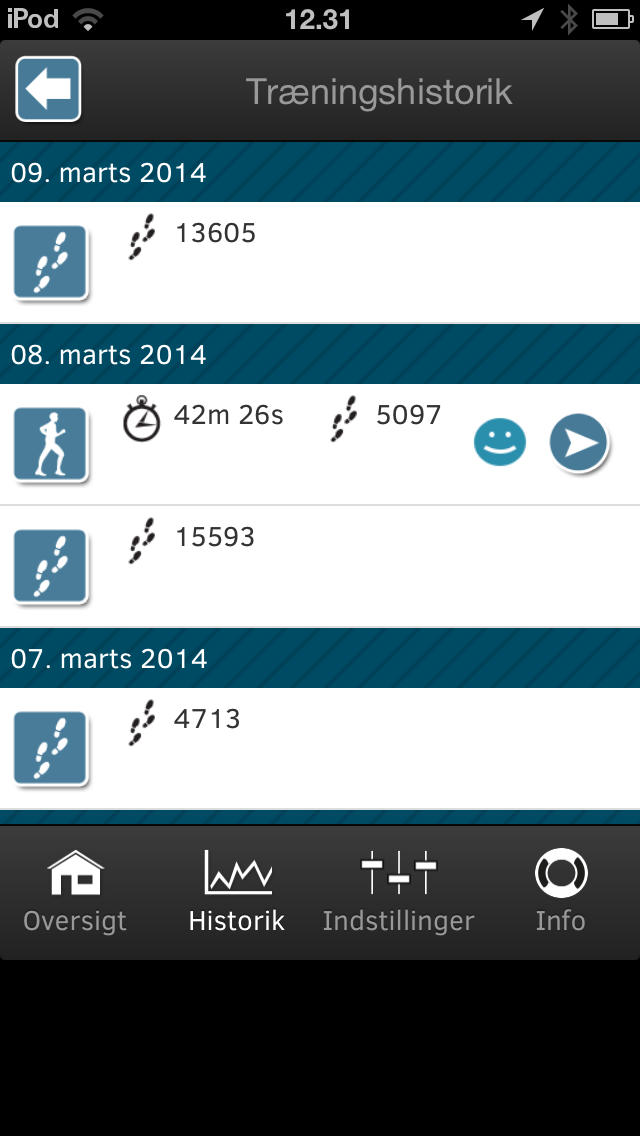Open the Indstillinger tab
Viewport: 640px width, 1136px height.
(398, 892)
